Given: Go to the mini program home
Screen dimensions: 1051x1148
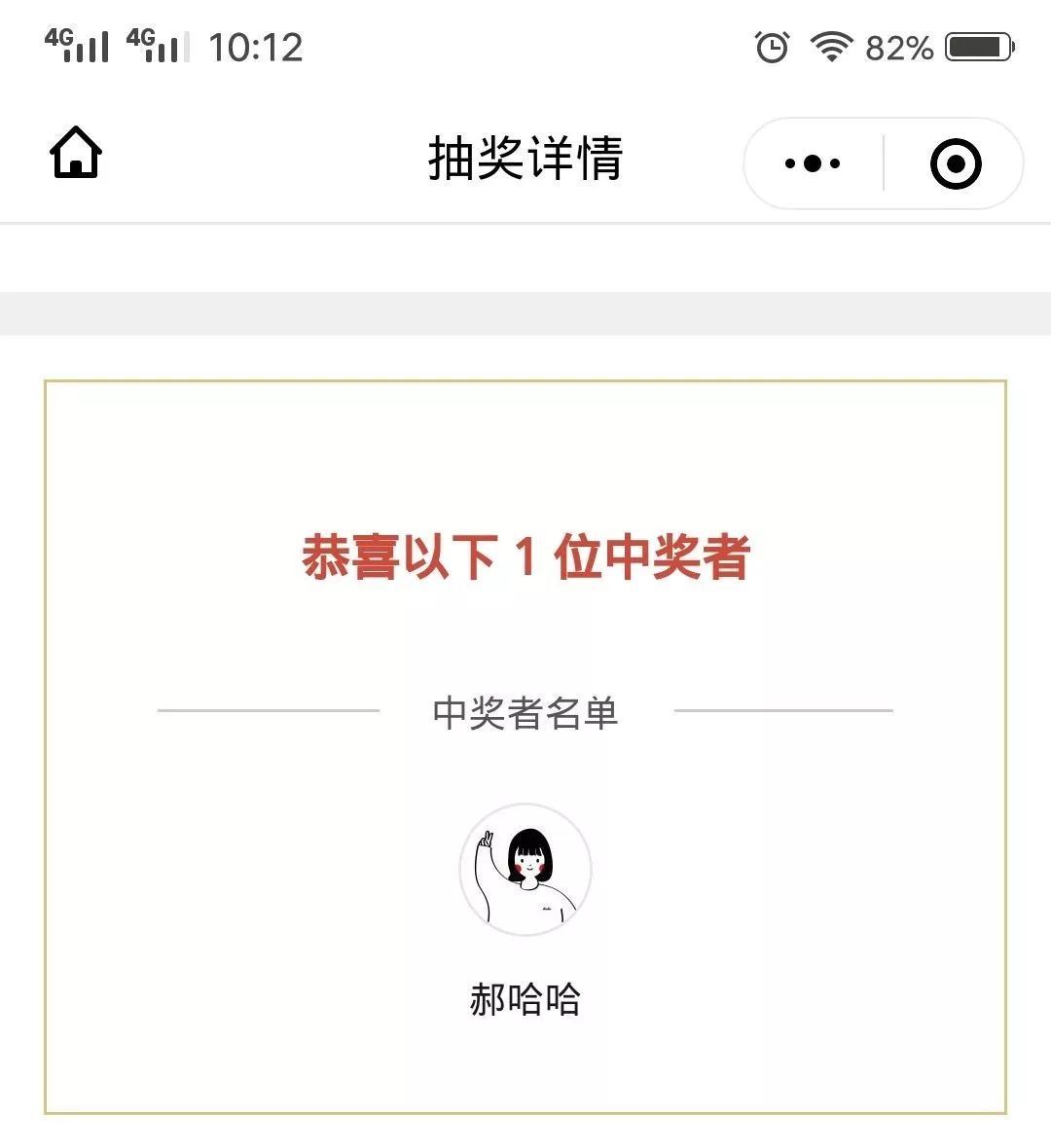Looking at the screenshot, I should 76,154.
